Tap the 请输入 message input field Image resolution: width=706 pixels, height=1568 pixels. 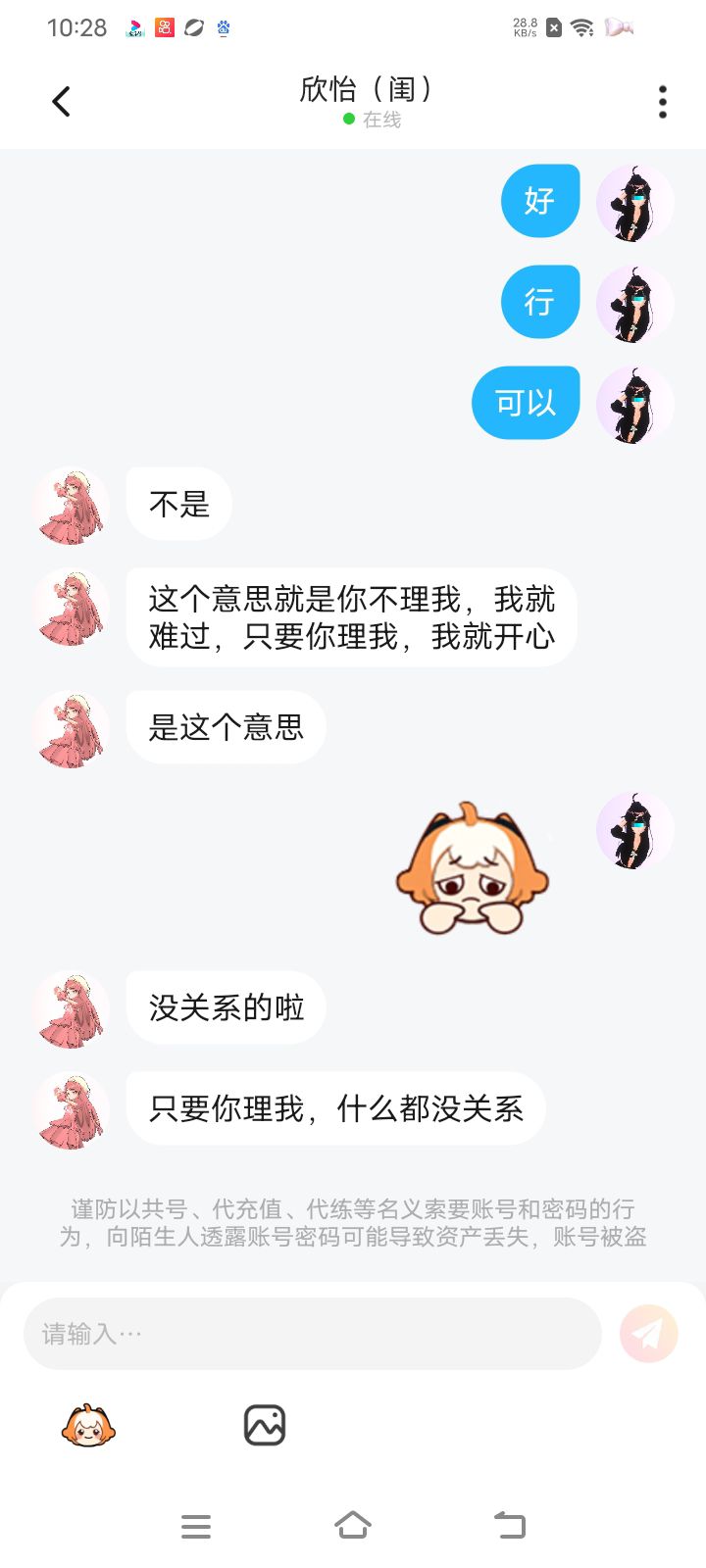(313, 1334)
